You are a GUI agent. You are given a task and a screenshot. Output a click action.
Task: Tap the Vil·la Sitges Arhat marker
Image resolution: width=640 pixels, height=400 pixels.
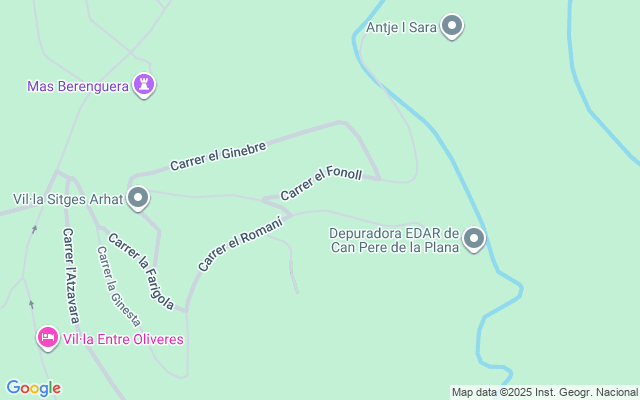coord(138,199)
